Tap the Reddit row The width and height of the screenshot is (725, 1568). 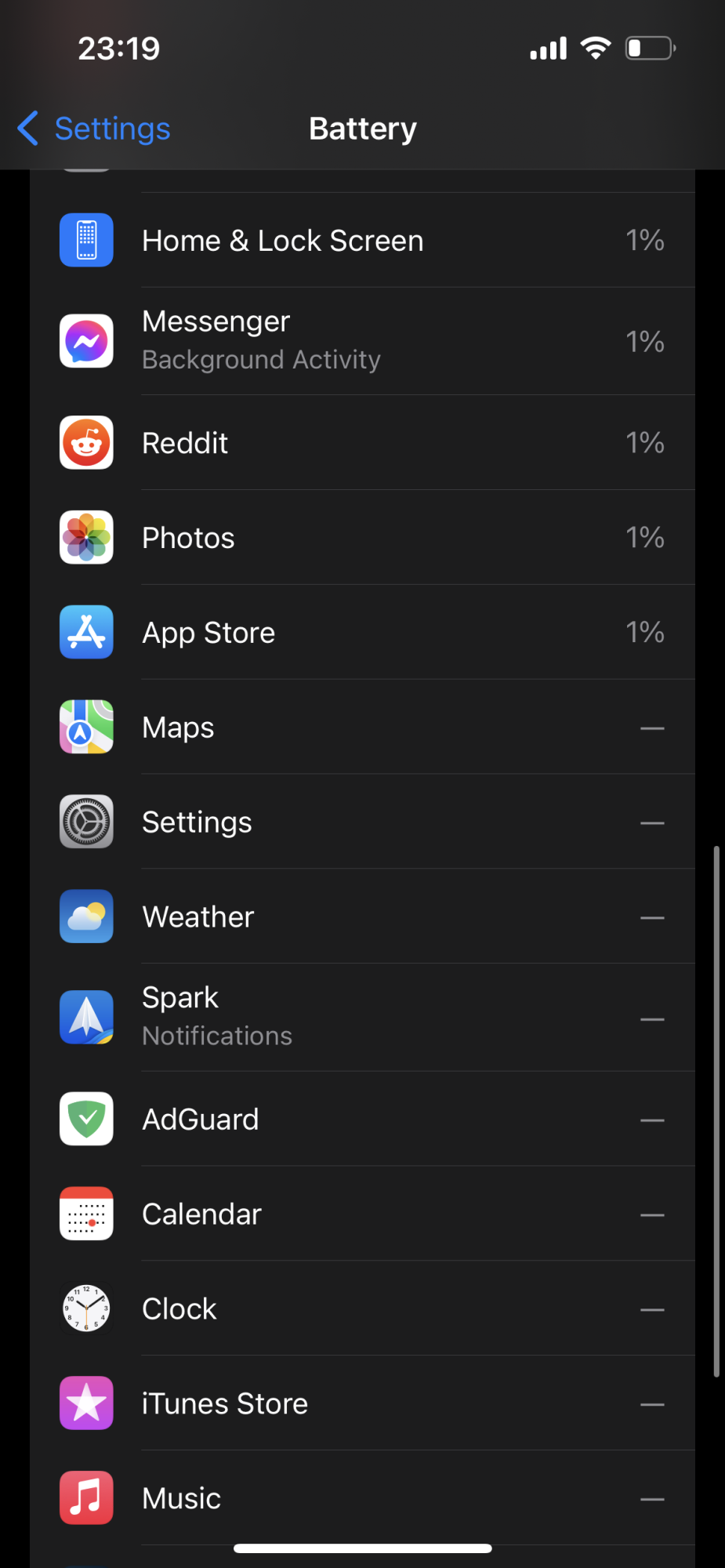[362, 443]
